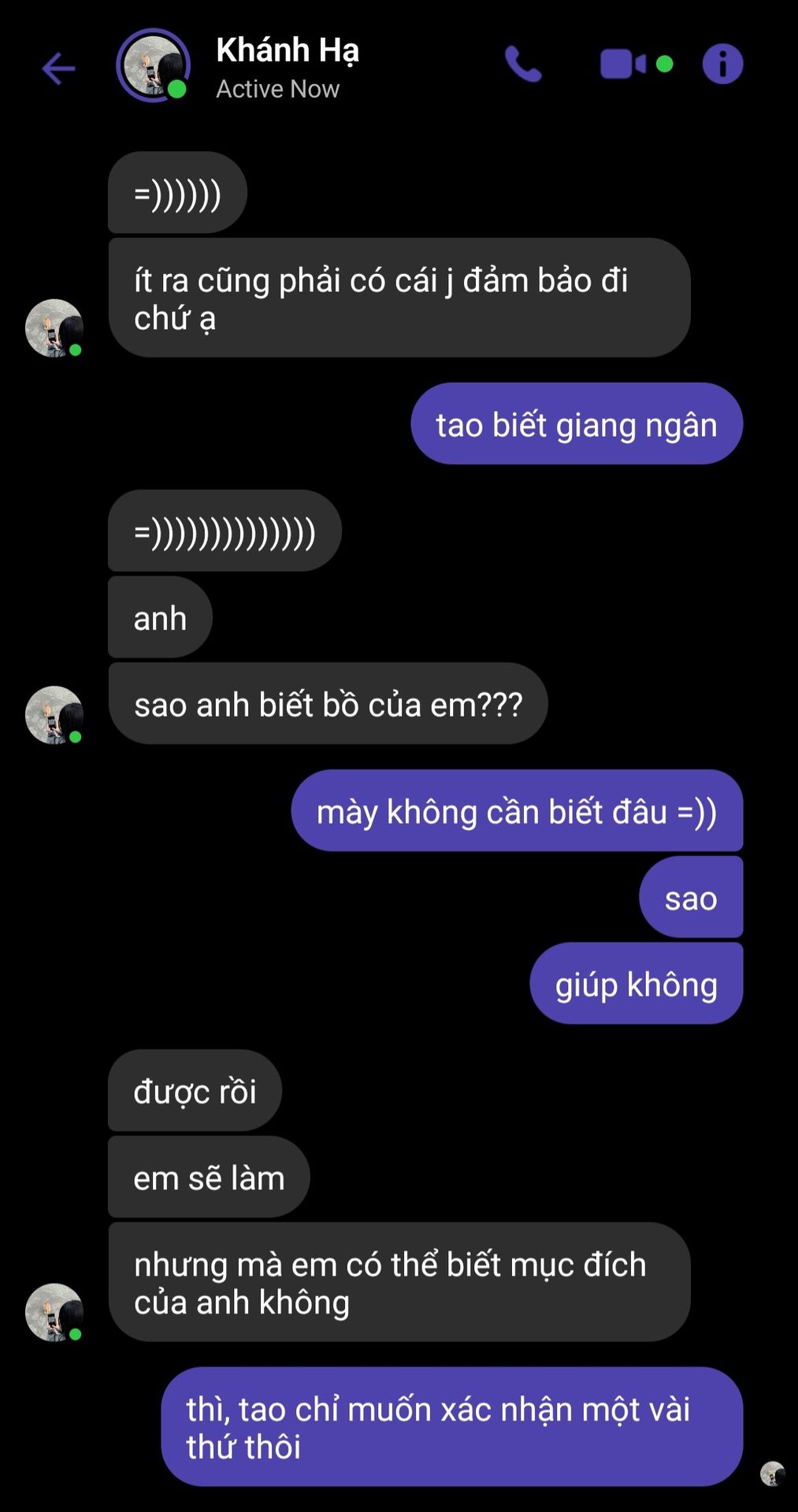The height and width of the screenshot is (1512, 798).
Task: Start a video call with Khánh Hạ
Action: 623,64
